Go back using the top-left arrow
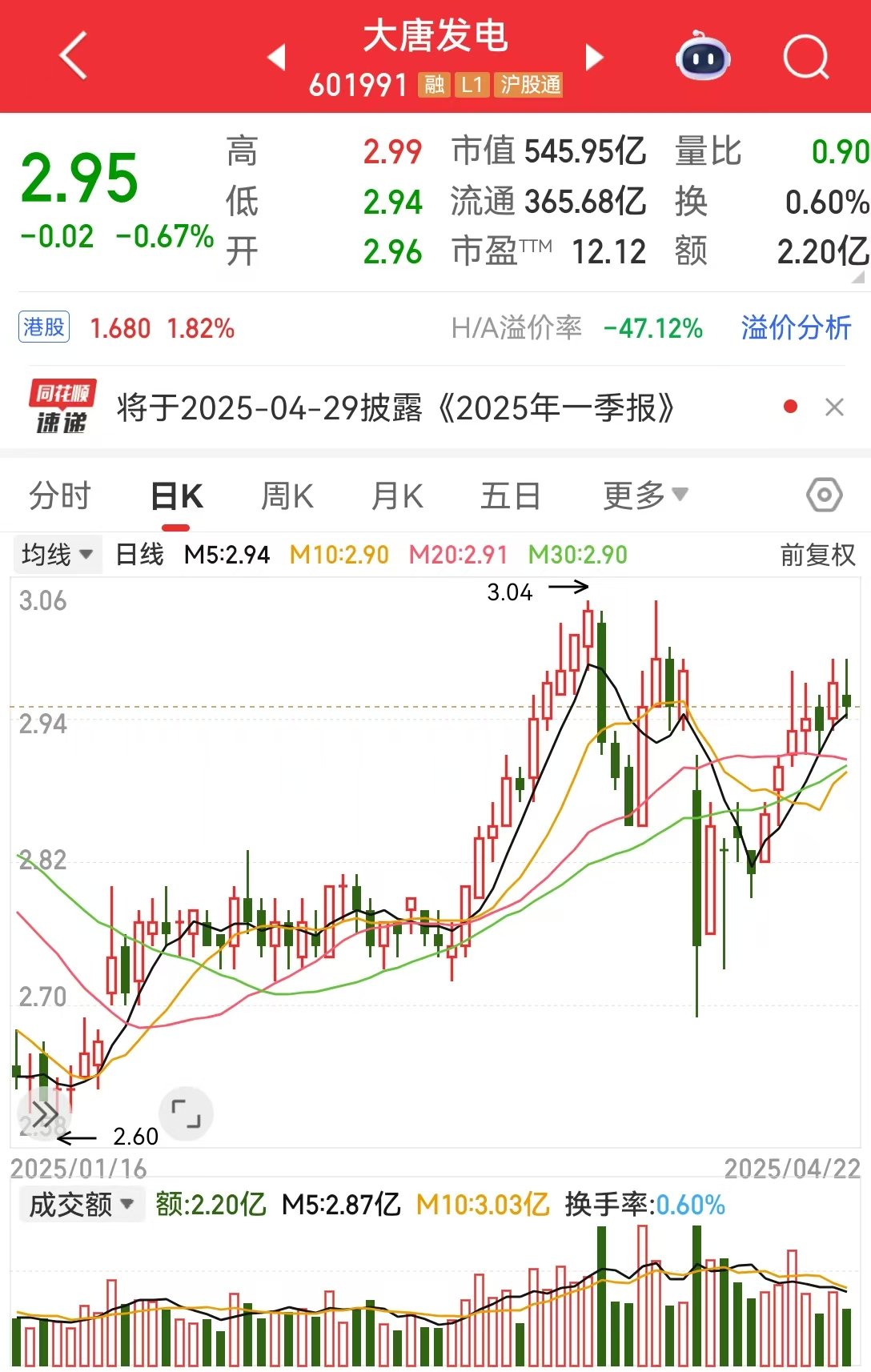The image size is (871, 1372). pos(74,56)
